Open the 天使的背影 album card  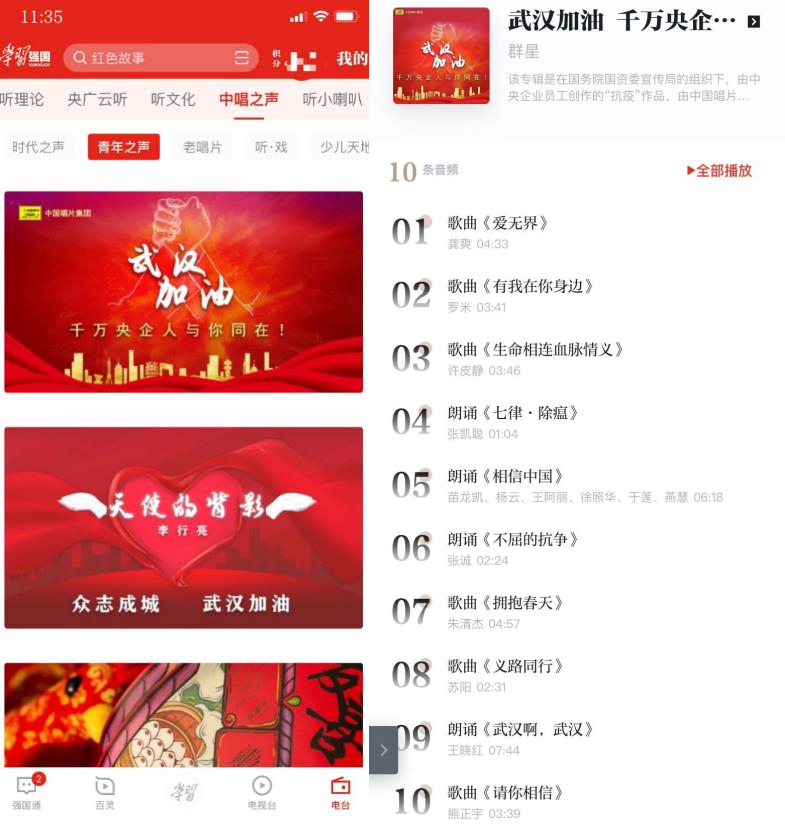tap(183, 527)
